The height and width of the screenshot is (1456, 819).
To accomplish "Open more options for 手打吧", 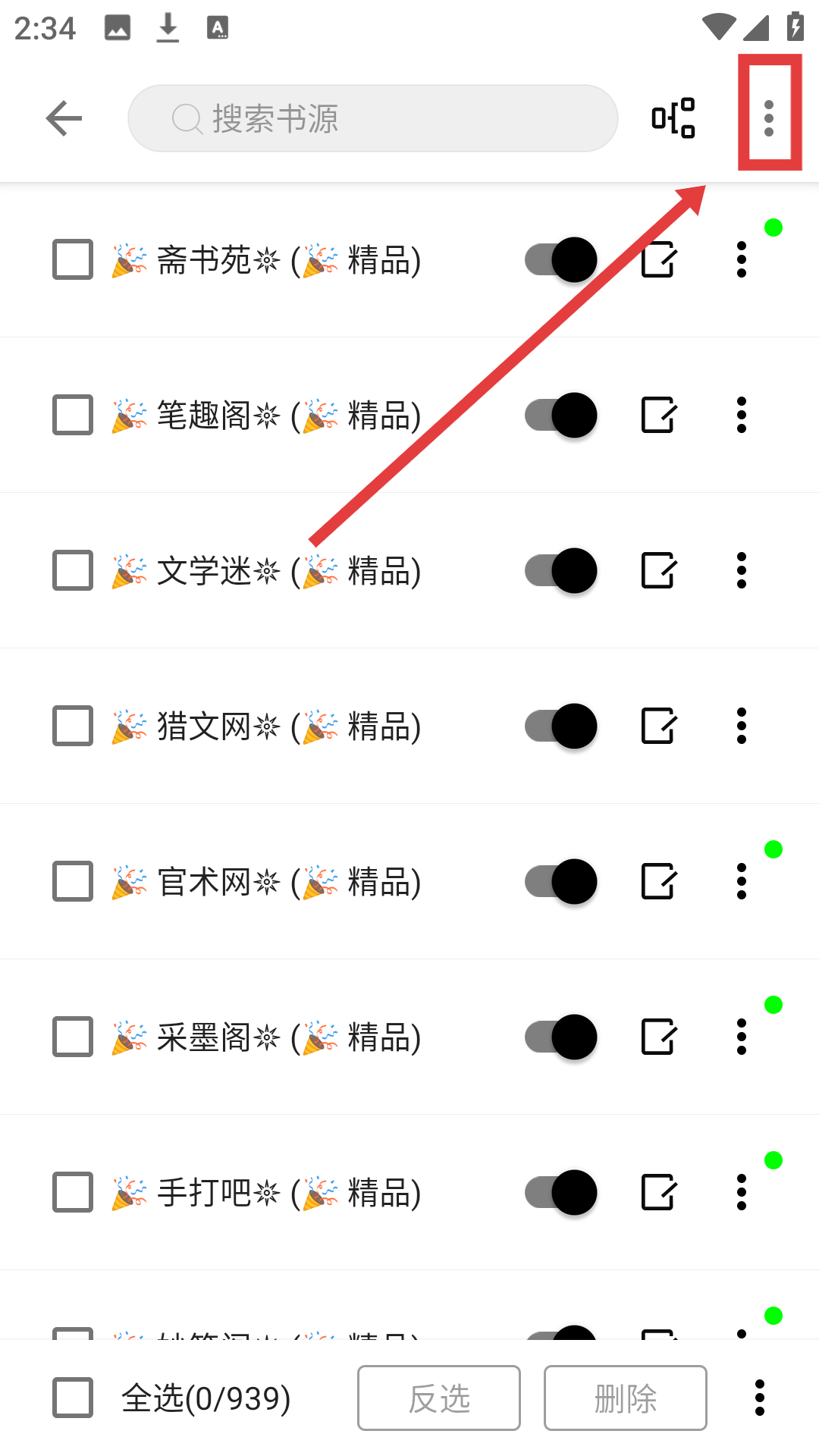I will [742, 1193].
